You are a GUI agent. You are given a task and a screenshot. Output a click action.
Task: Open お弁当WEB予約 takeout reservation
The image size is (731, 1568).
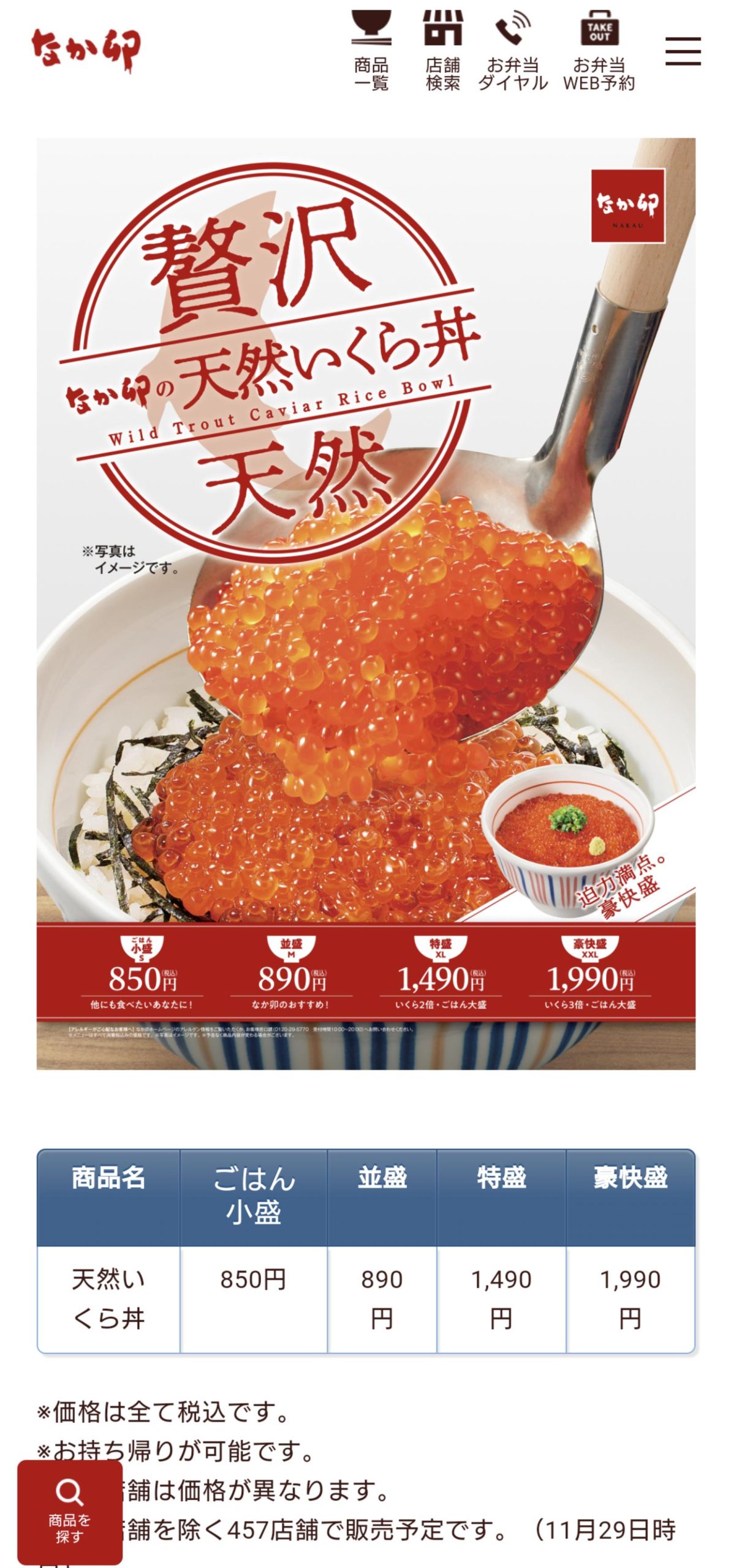599,51
